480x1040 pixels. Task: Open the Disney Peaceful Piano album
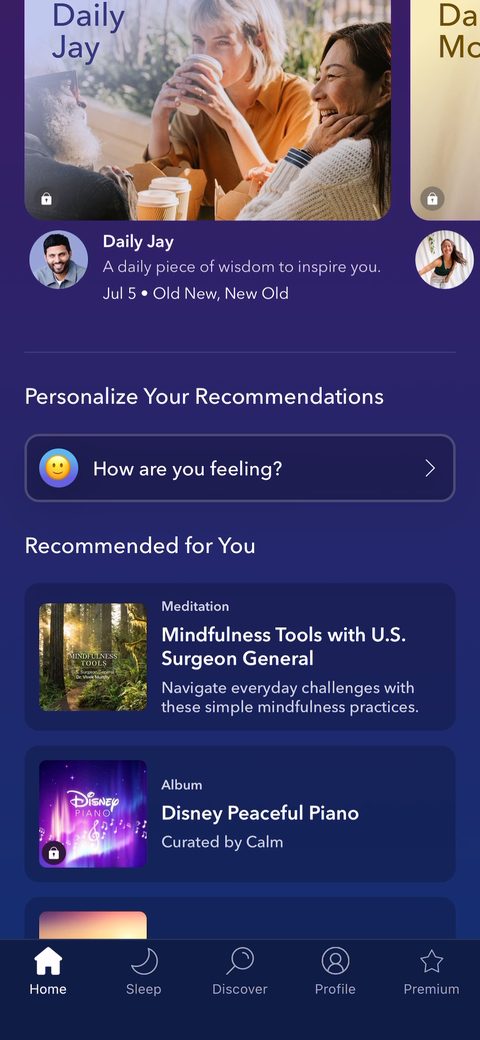click(240, 814)
